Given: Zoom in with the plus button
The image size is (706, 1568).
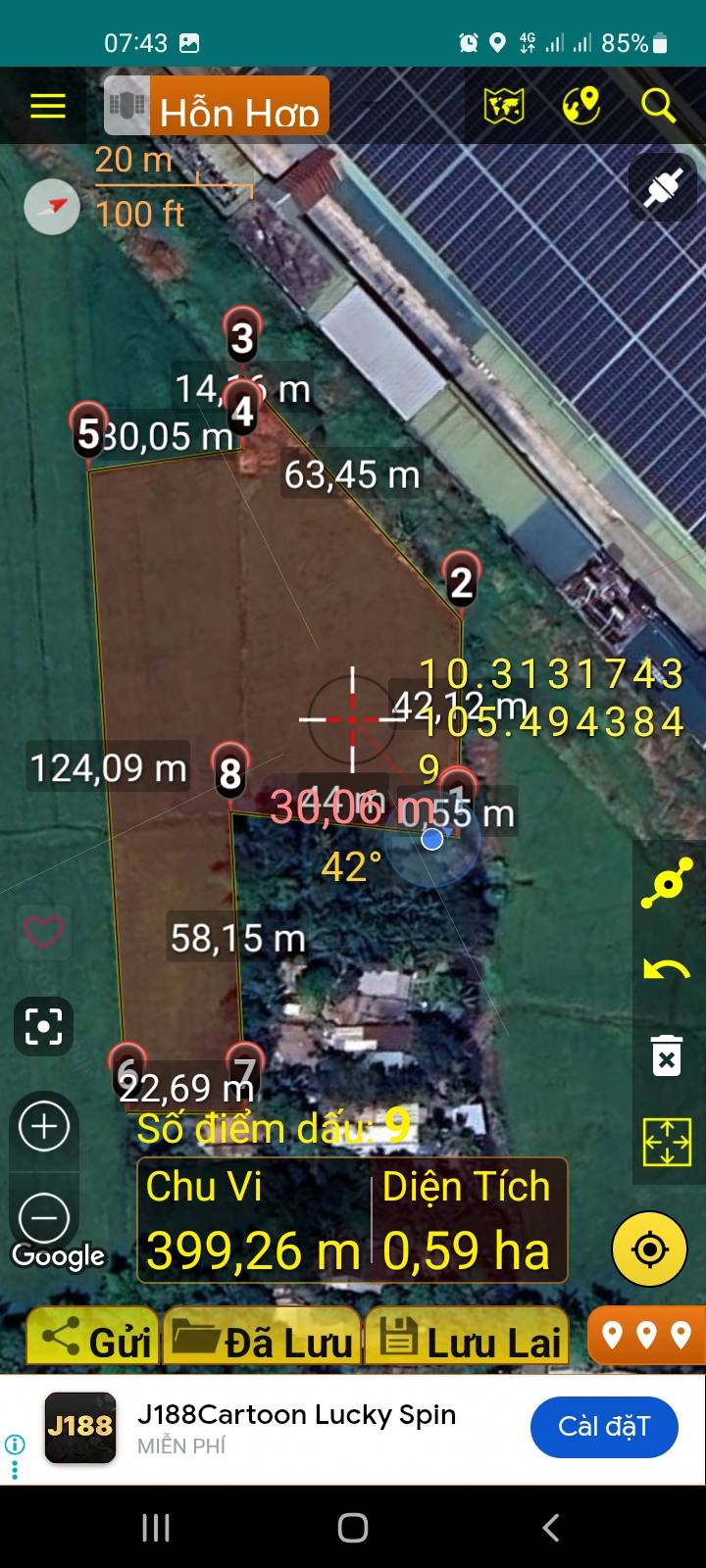Looking at the screenshot, I should 44,1127.
